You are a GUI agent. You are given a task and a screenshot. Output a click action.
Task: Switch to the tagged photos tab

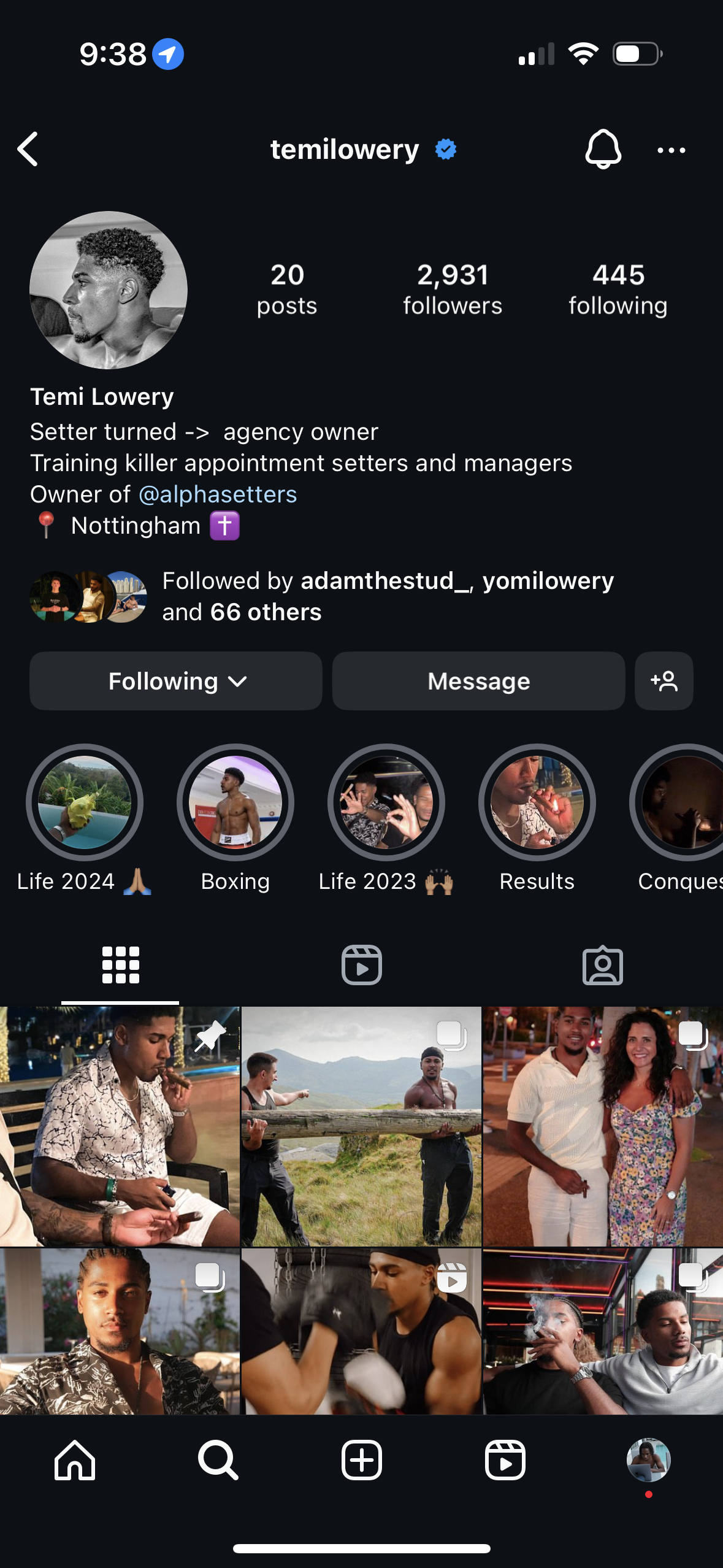pos(602,965)
